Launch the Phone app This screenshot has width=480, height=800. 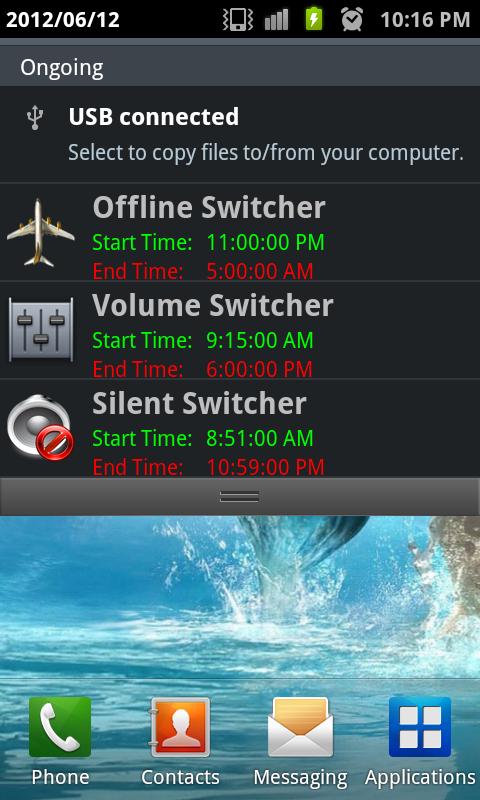tap(60, 741)
